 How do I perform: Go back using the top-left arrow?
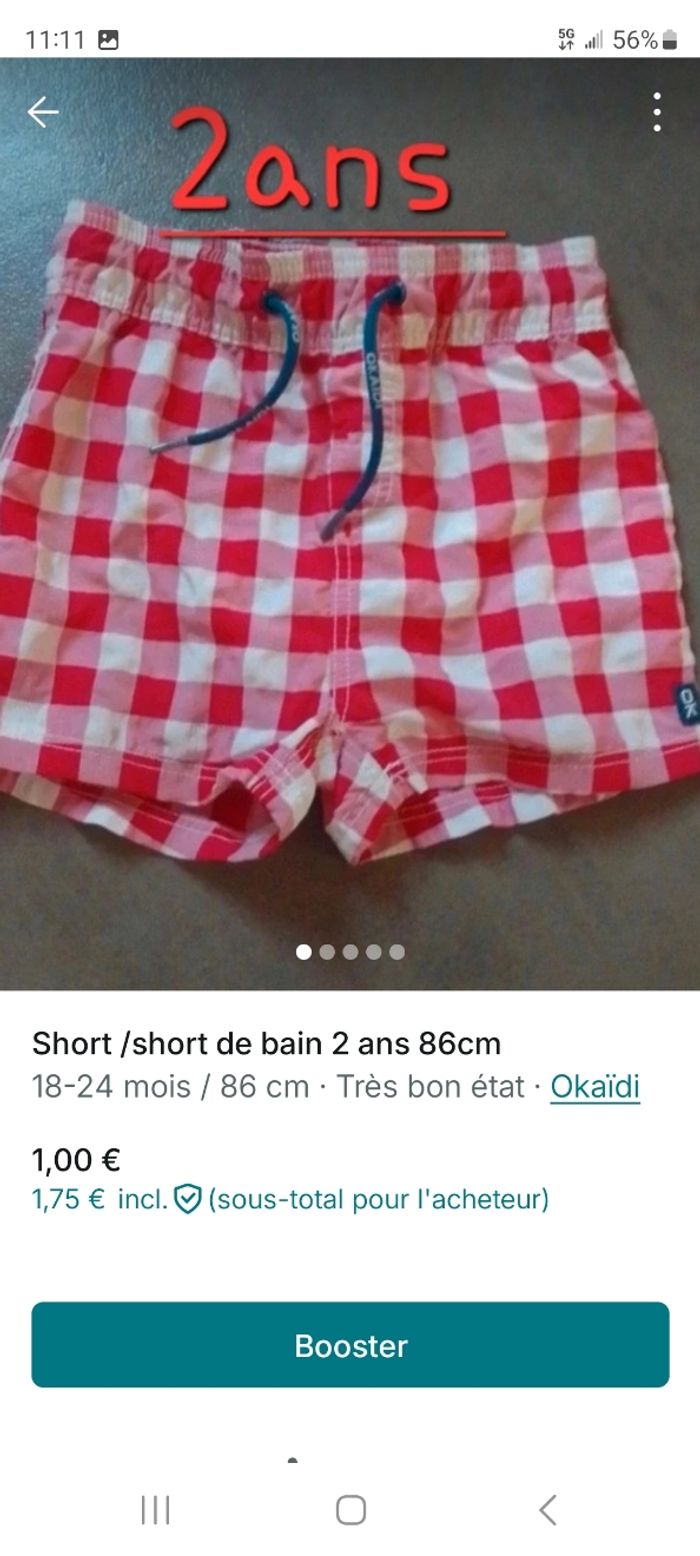point(43,112)
